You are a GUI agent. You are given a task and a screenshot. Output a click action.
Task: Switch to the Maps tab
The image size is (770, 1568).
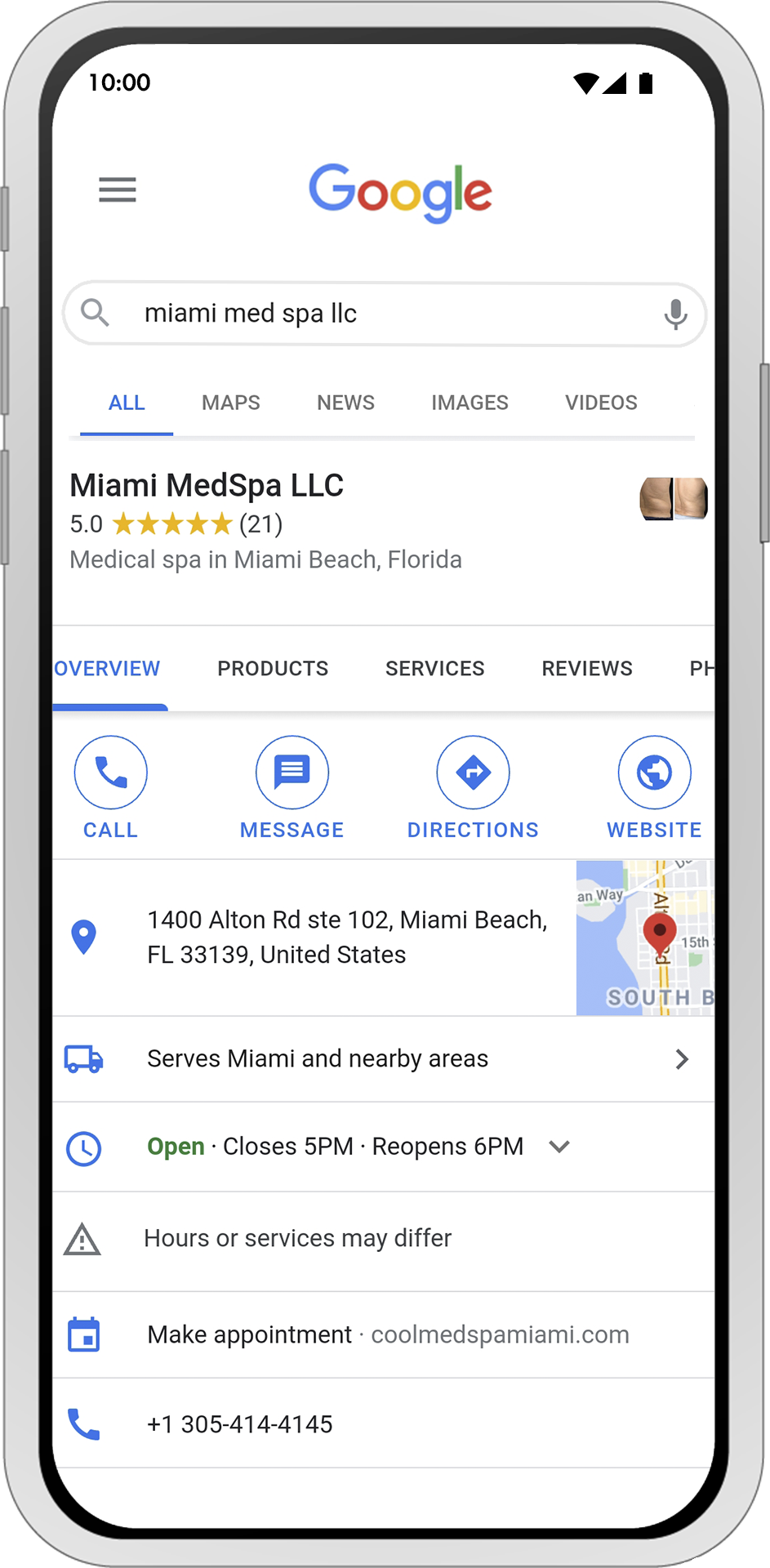[231, 403]
